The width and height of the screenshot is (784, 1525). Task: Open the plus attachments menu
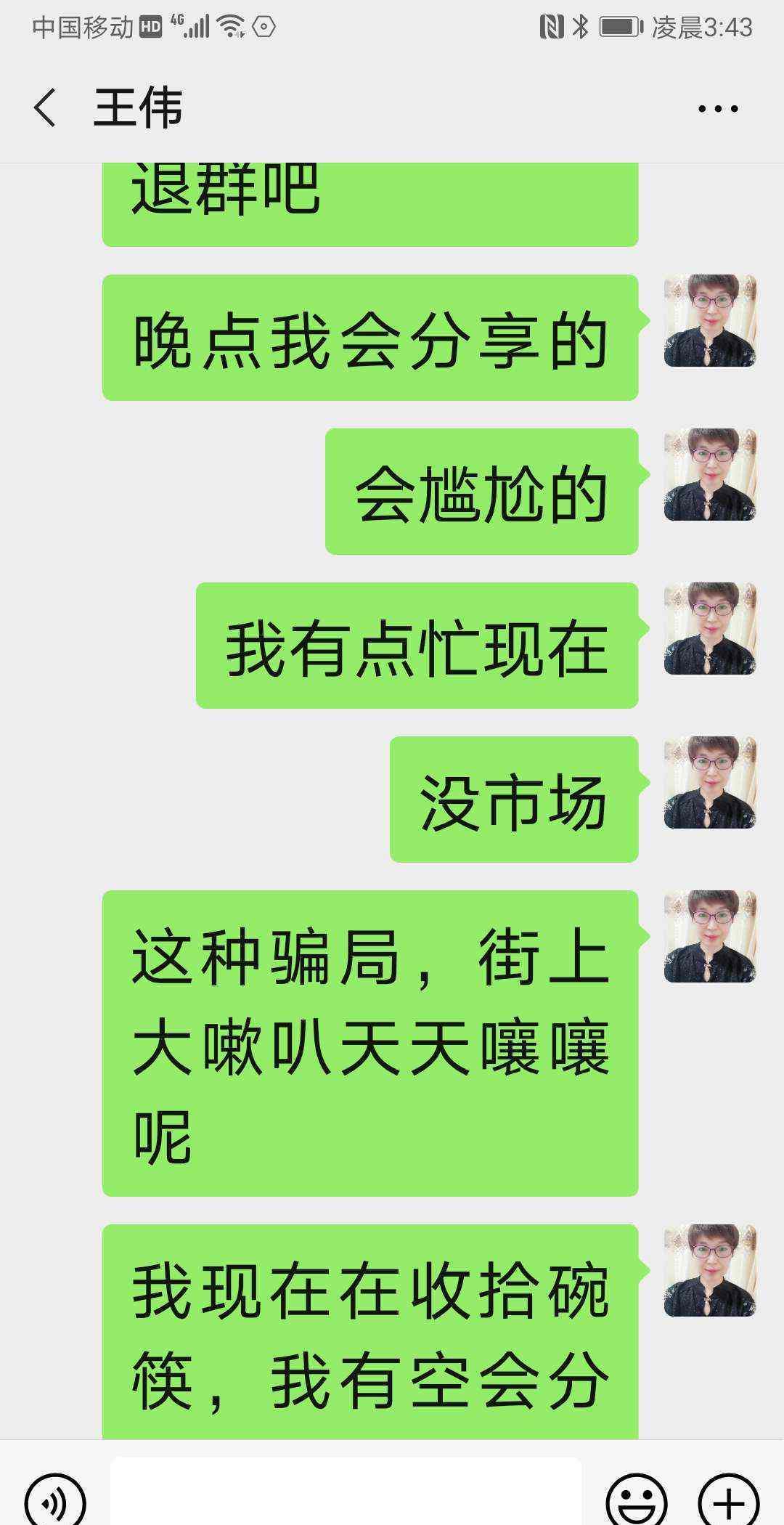coord(728,1499)
